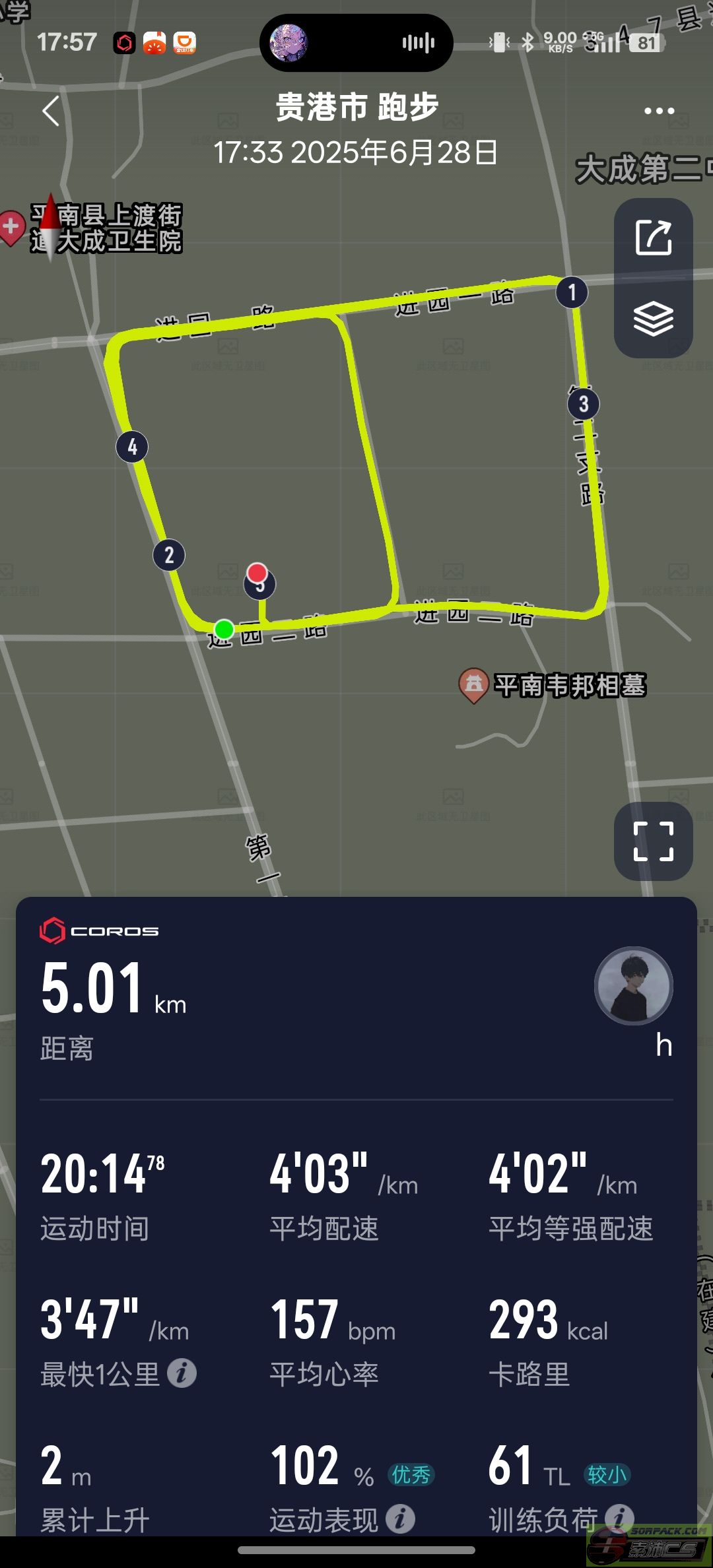The height and width of the screenshot is (1568, 713).
Task: Expand the map to full screen
Action: click(x=654, y=841)
